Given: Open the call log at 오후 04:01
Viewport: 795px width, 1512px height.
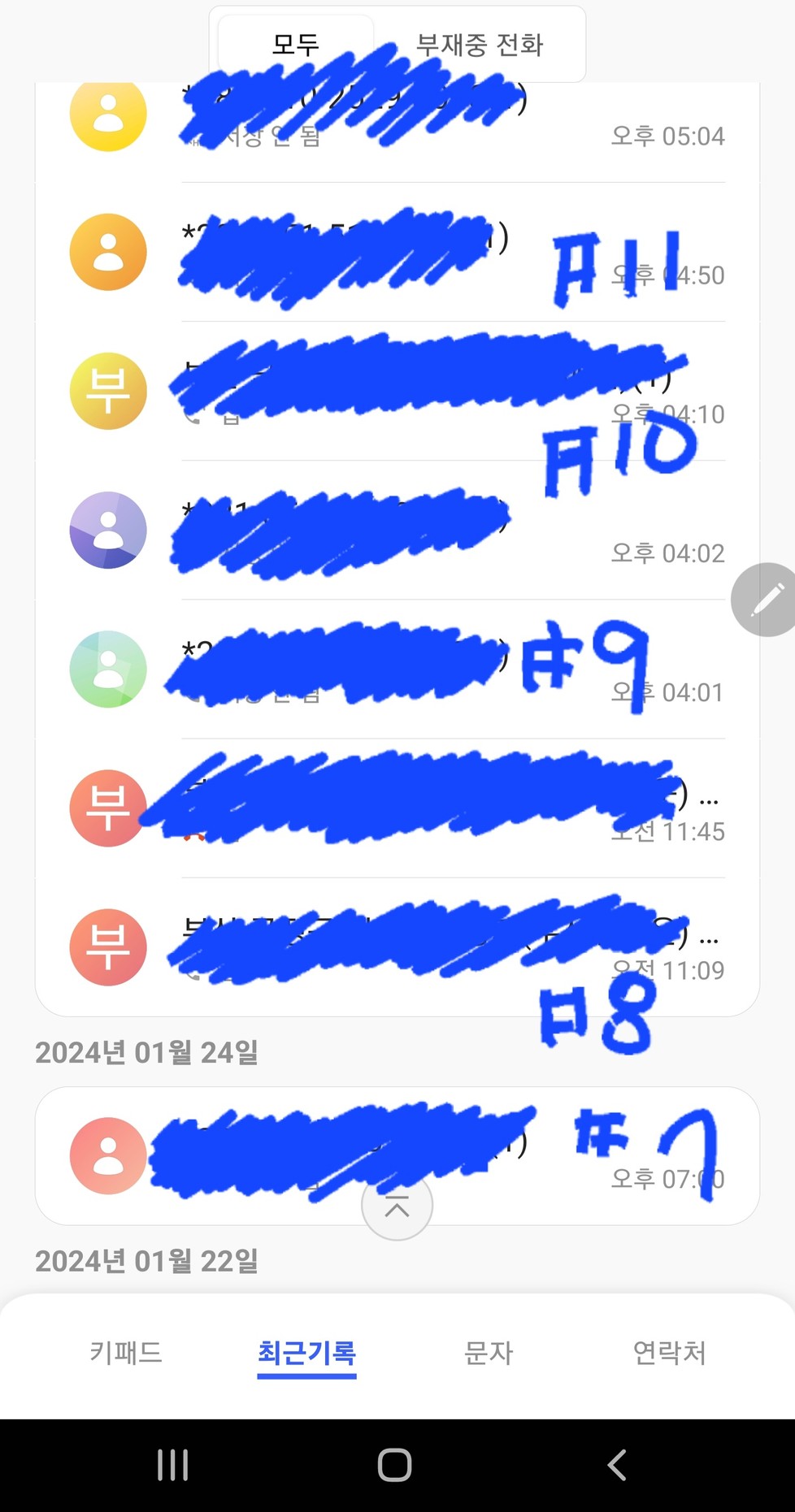Looking at the screenshot, I should 397,670.
